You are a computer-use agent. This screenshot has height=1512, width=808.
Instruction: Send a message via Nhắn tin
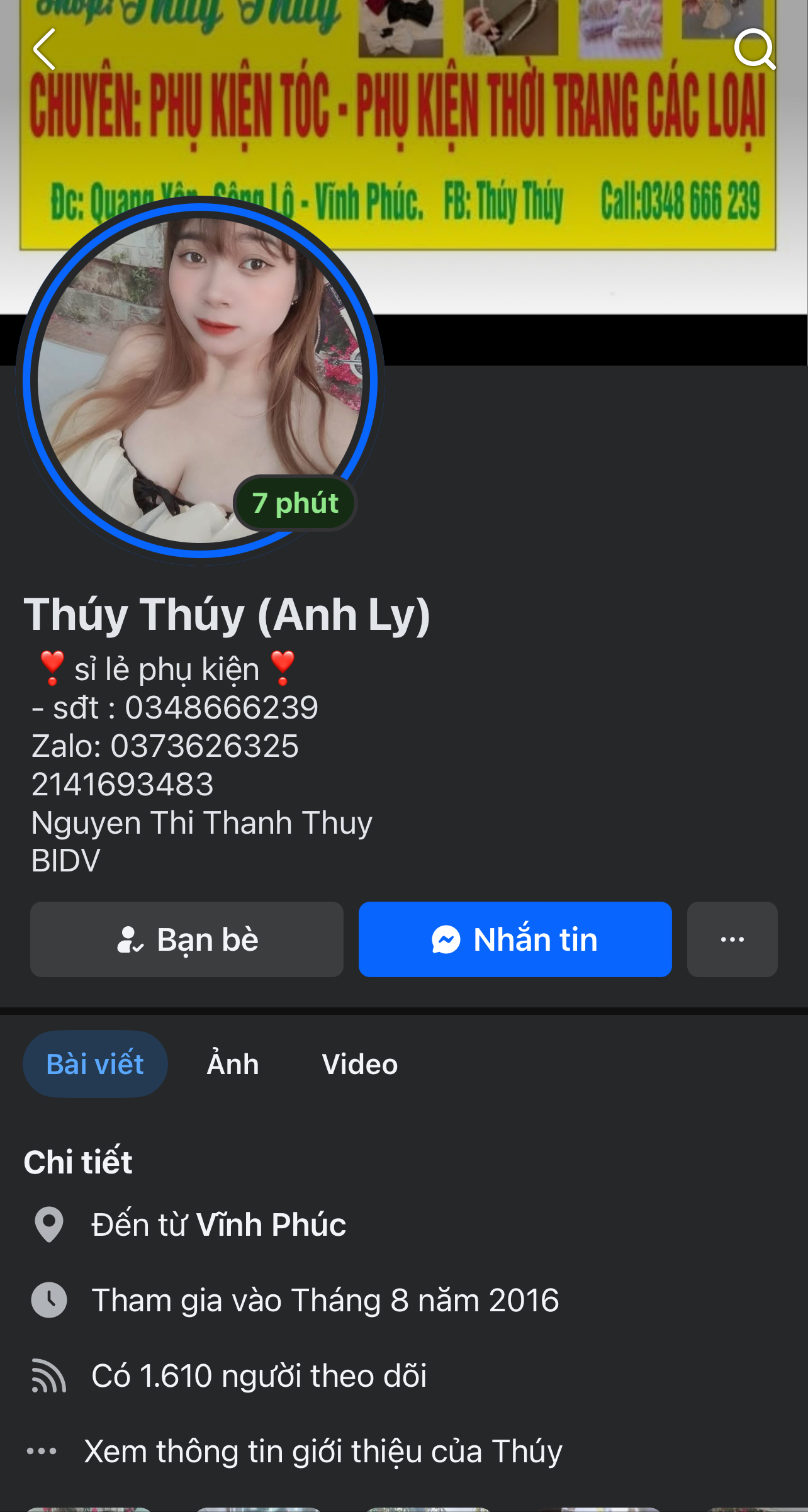coord(515,939)
